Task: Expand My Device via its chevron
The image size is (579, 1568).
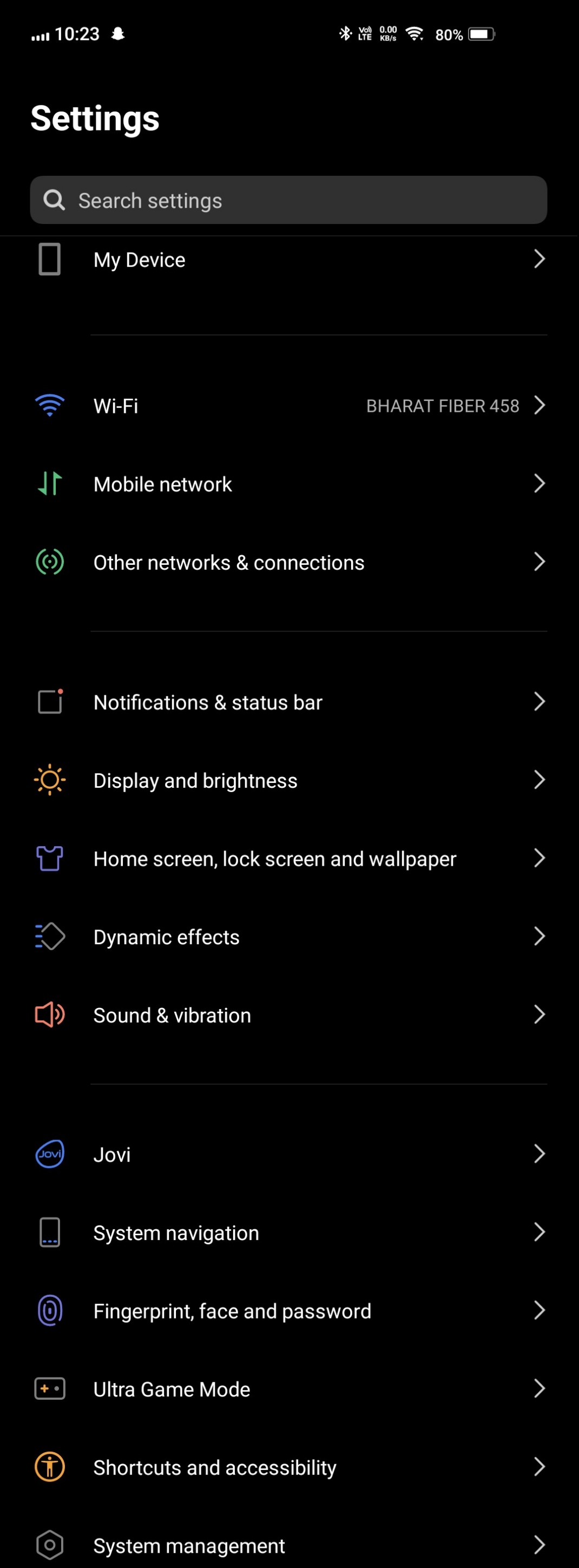Action: pyautogui.click(x=539, y=259)
